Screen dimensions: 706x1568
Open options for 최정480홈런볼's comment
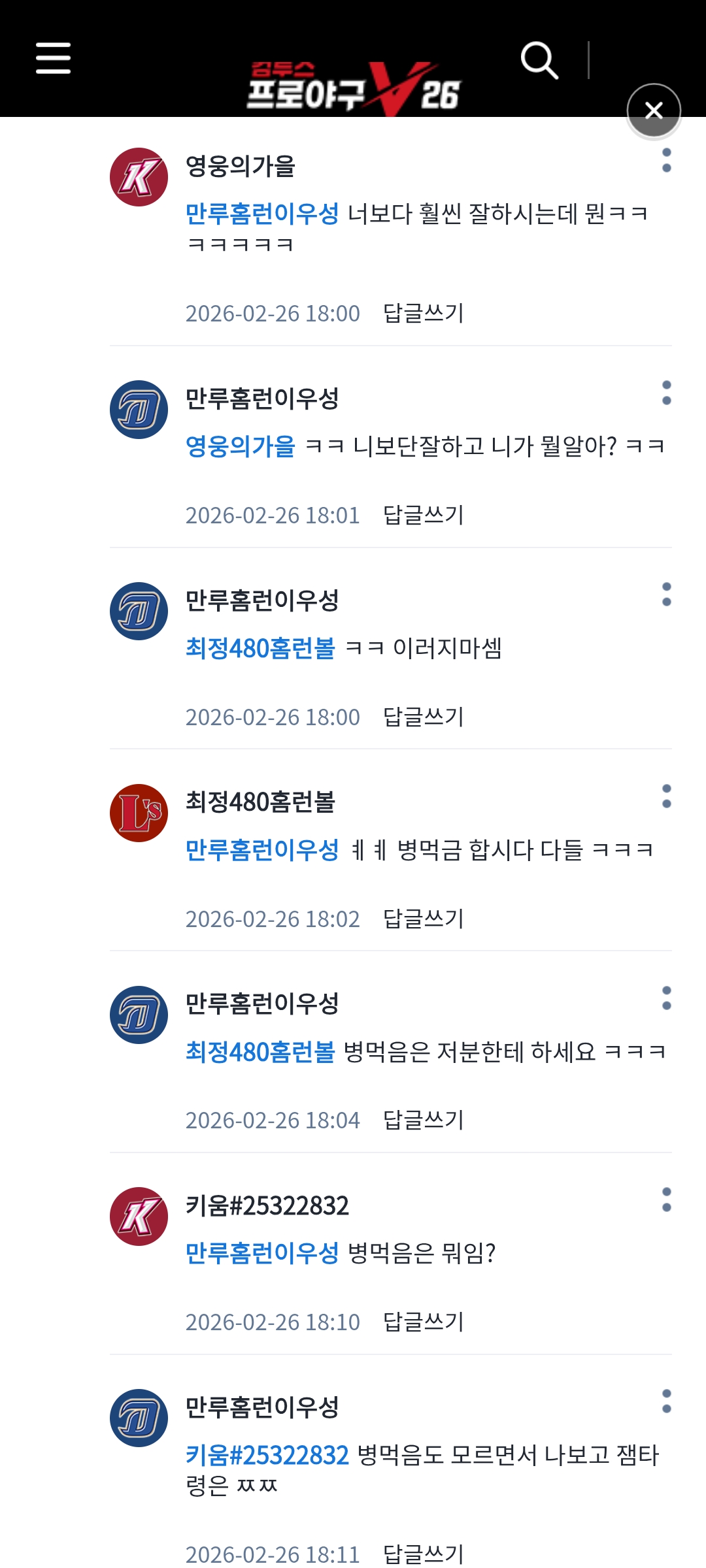point(666,796)
